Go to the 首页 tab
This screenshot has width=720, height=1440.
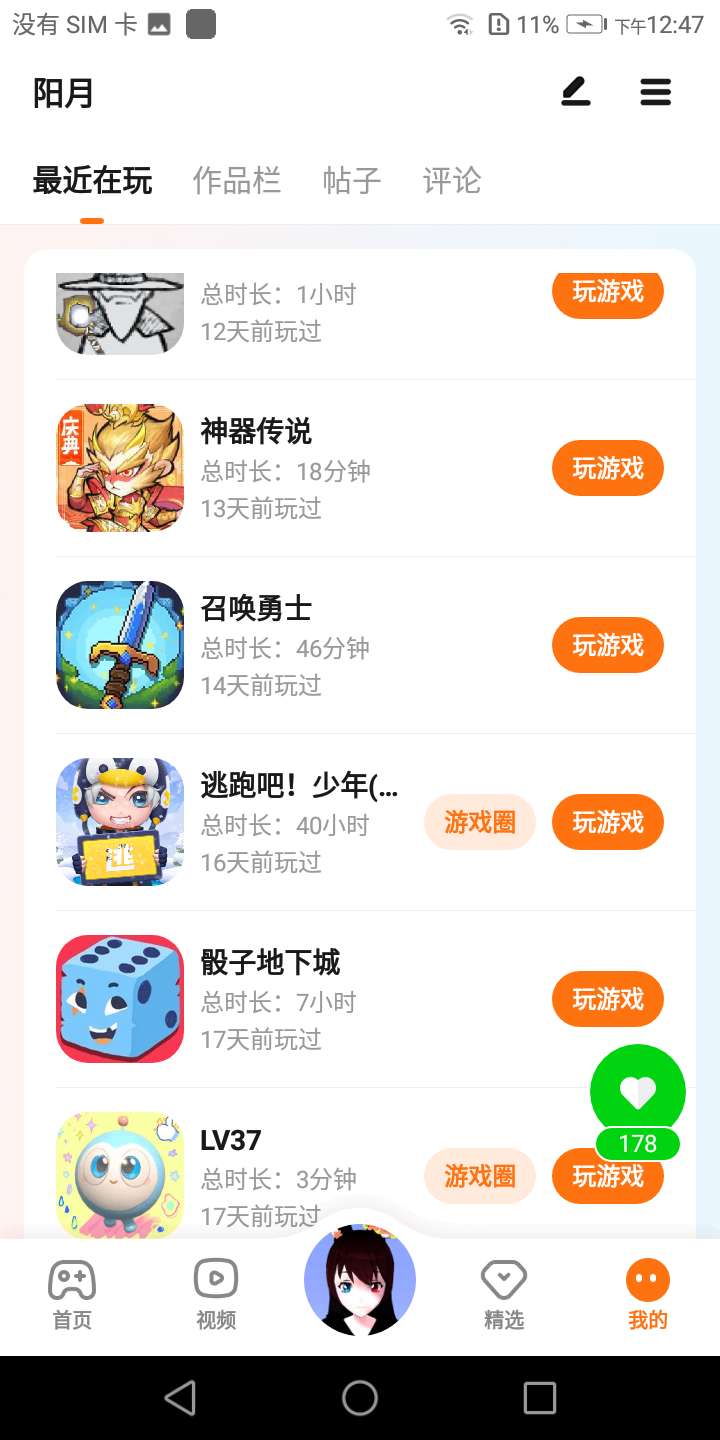point(72,1294)
